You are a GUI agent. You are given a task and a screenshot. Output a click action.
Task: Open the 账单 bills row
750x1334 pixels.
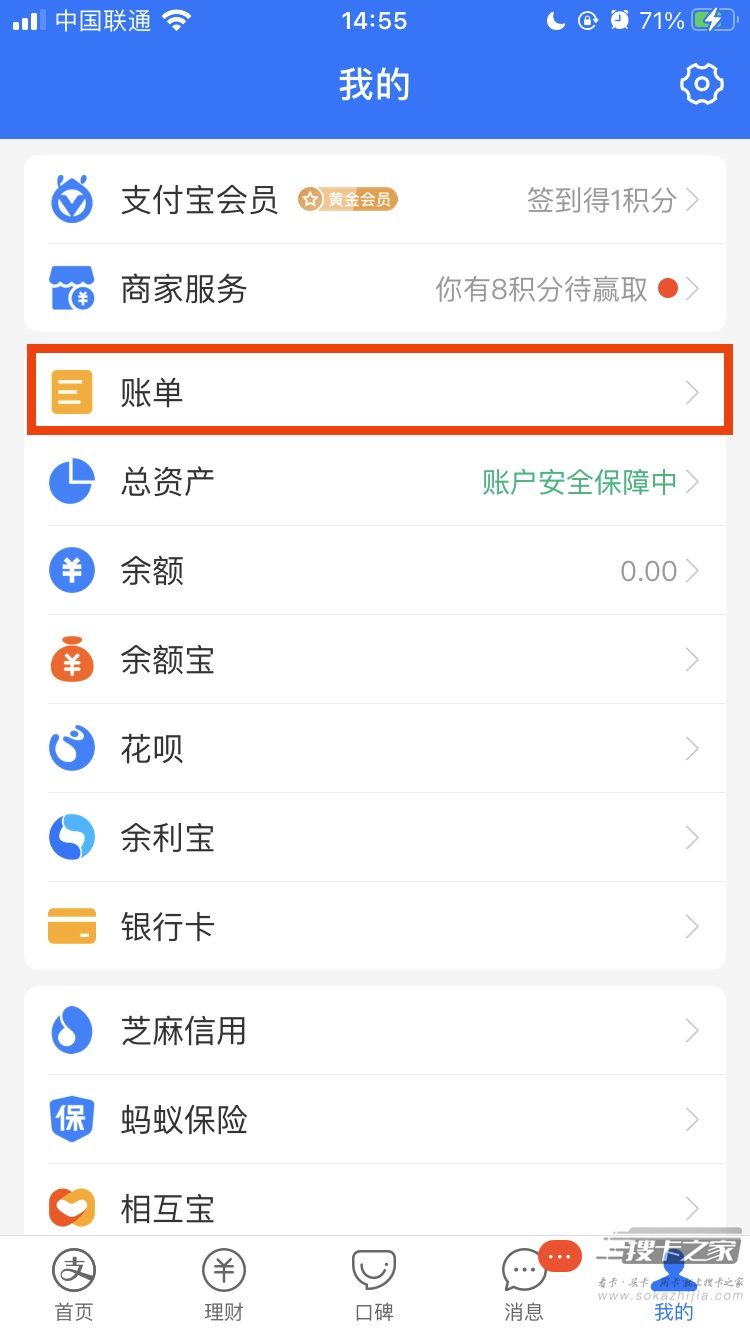pos(375,393)
